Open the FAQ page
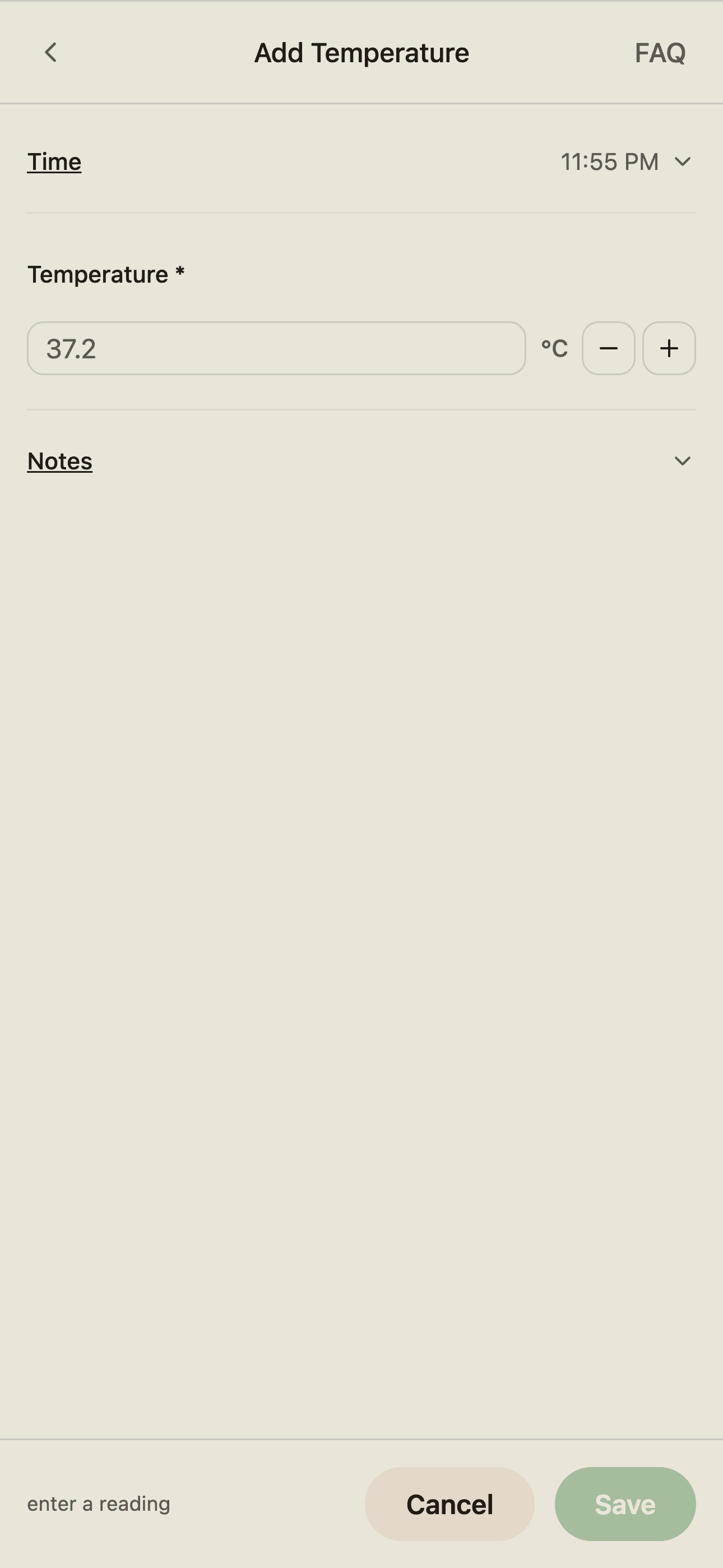The width and height of the screenshot is (723, 1568). [660, 53]
